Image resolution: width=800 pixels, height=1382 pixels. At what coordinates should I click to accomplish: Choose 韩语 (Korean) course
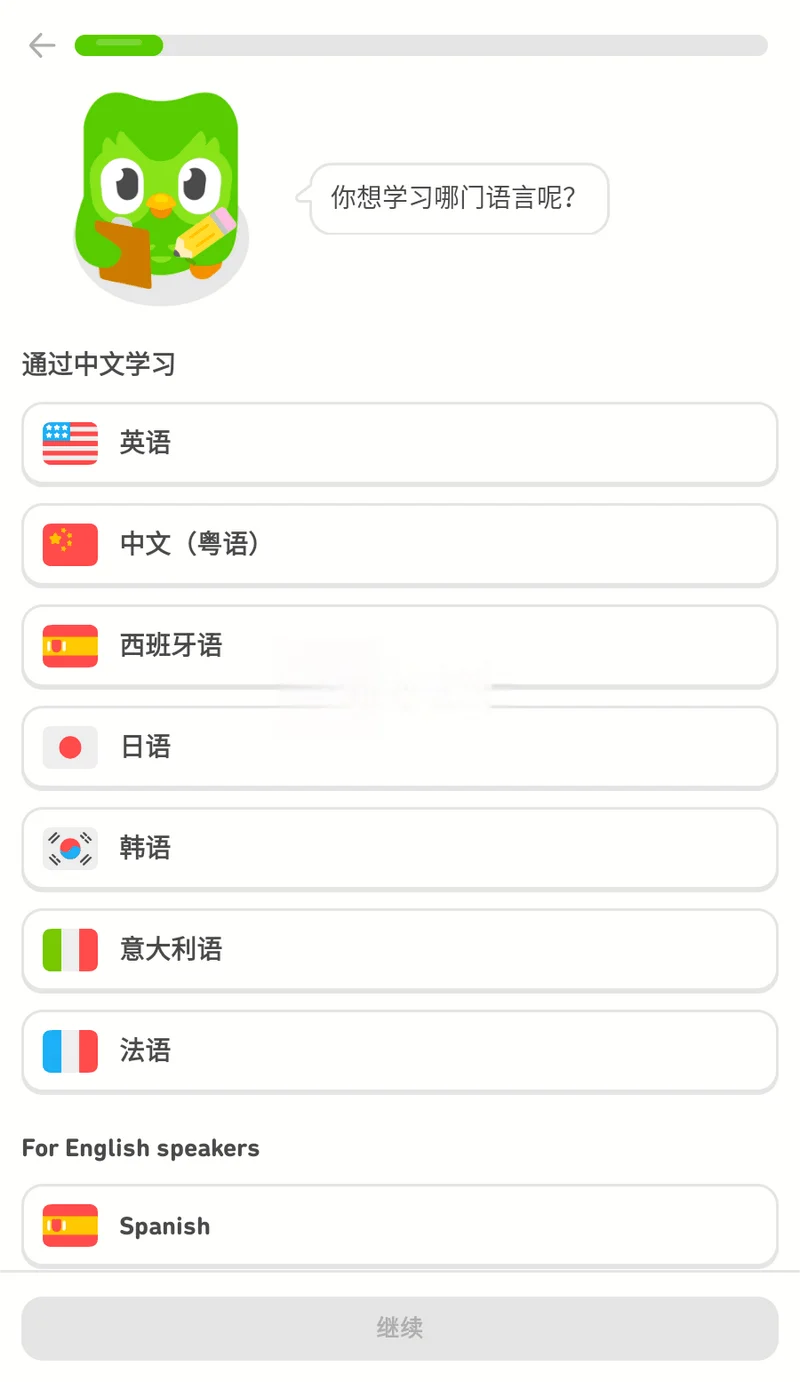(x=400, y=848)
